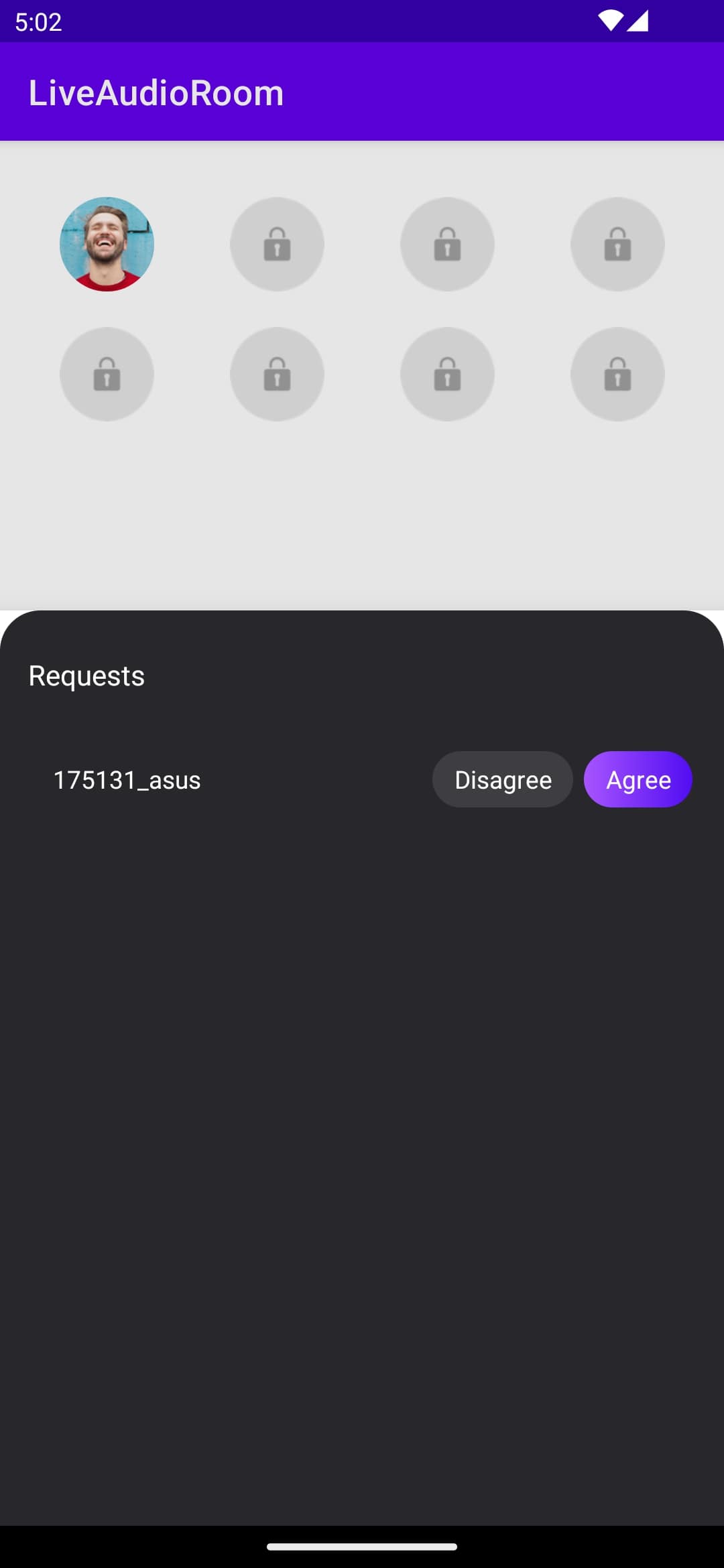Agree to 175131_asus's request
This screenshot has width=724, height=1568.
pos(638,779)
